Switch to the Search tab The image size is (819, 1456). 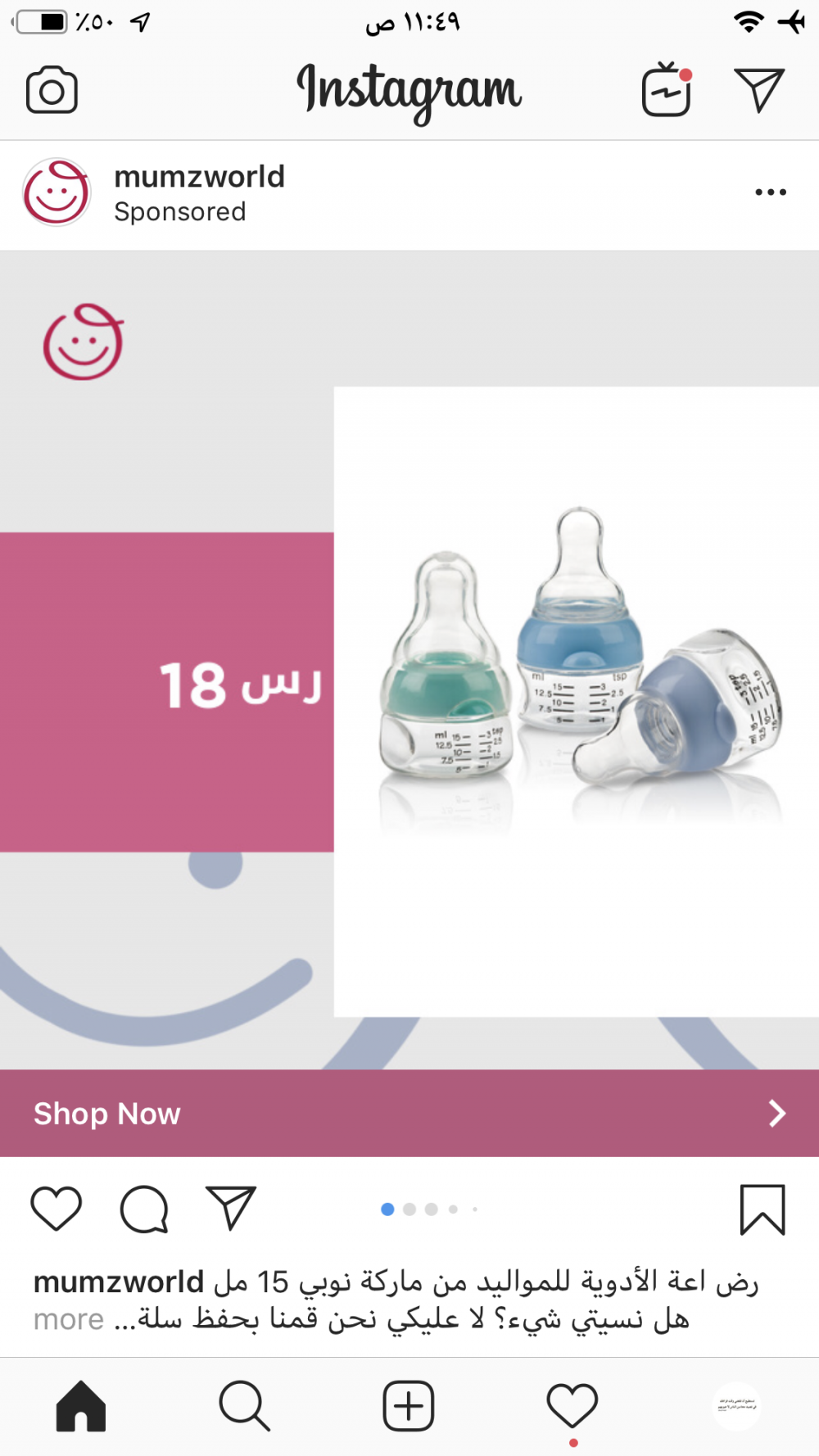click(x=244, y=1406)
